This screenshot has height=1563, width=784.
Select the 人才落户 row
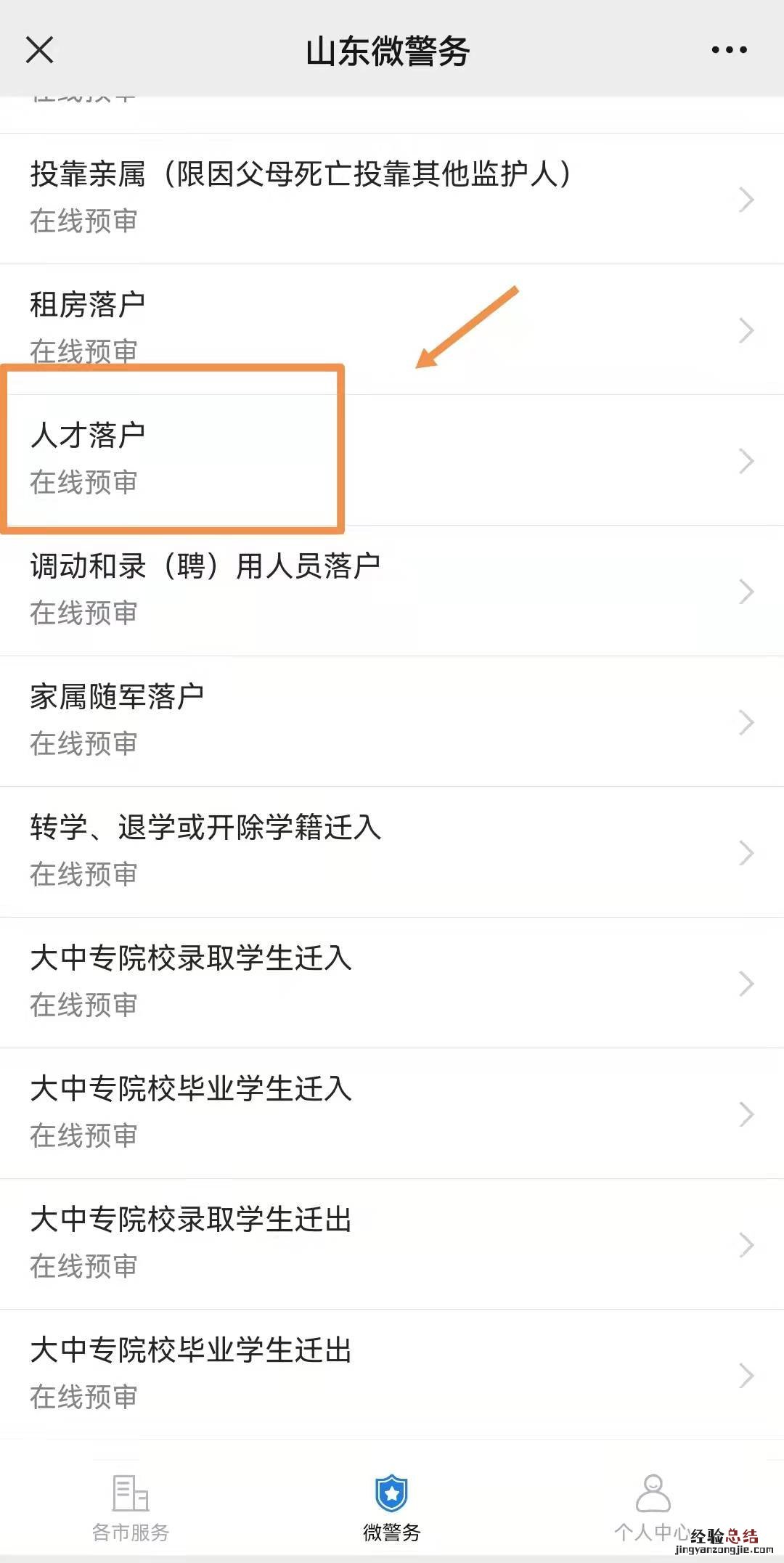pyautogui.click(x=392, y=459)
